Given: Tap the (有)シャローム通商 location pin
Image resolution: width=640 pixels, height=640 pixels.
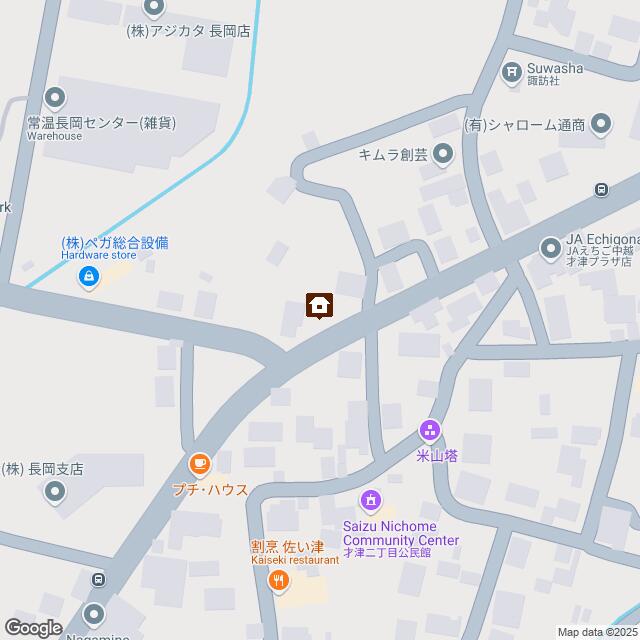Looking at the screenshot, I should point(600,124).
